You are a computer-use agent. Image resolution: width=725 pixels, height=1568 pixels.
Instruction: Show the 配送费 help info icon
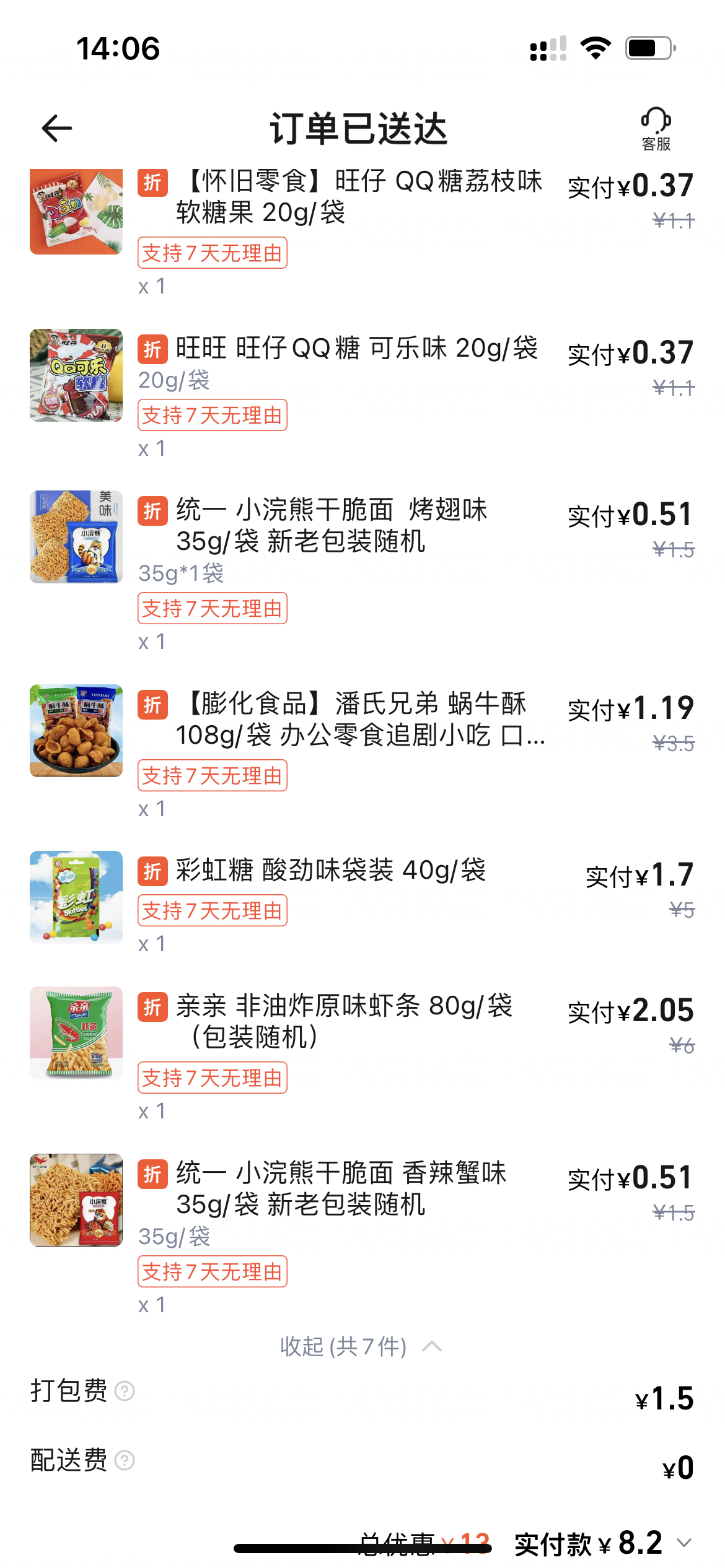pos(125,1461)
